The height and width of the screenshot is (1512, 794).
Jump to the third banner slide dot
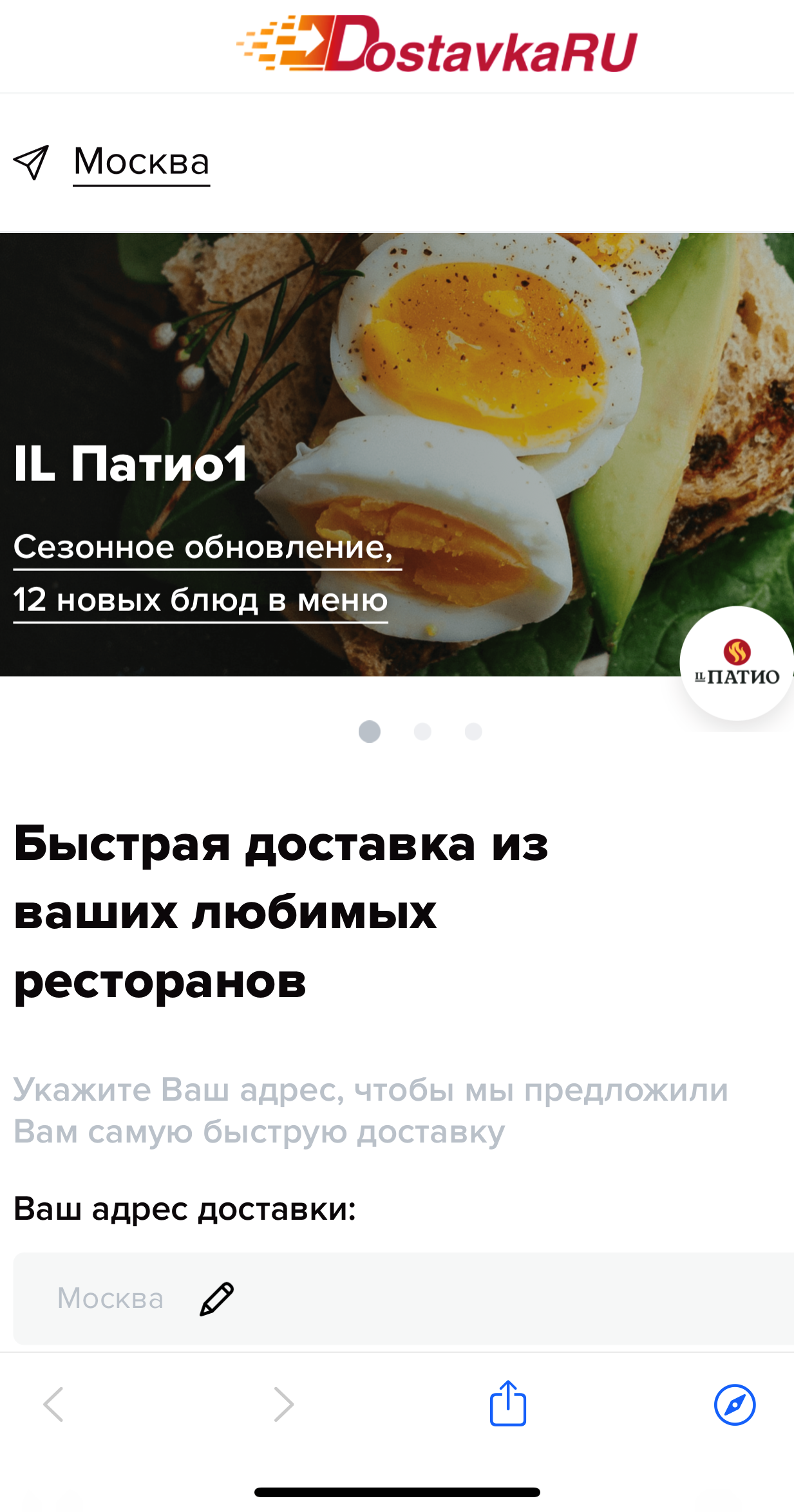coord(473,731)
